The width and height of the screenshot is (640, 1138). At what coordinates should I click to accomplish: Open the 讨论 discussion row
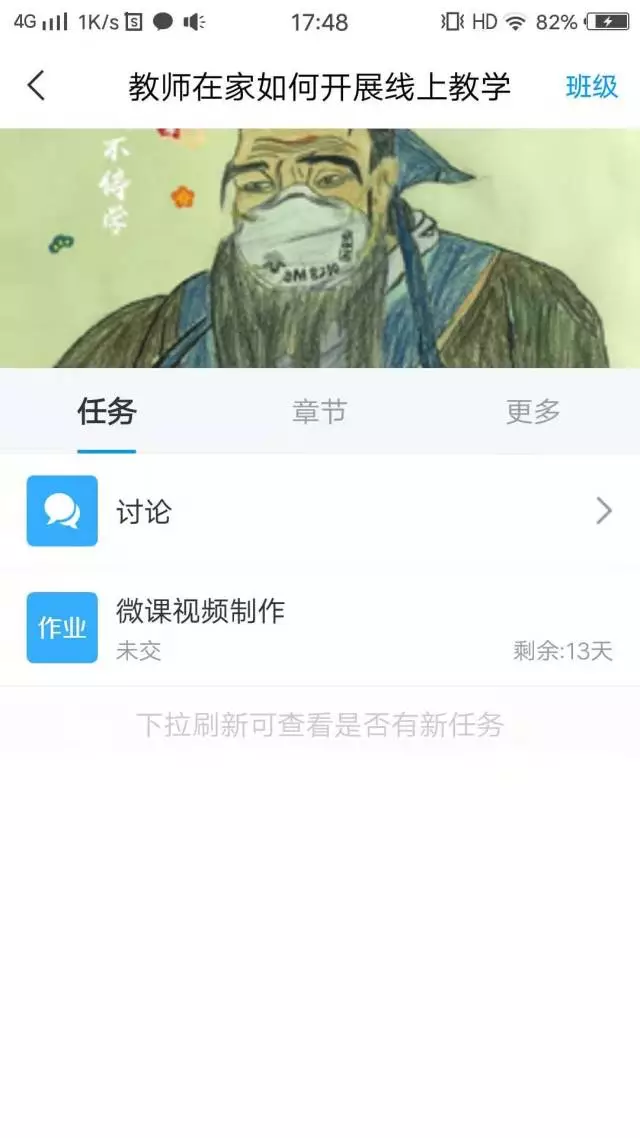tap(320, 511)
